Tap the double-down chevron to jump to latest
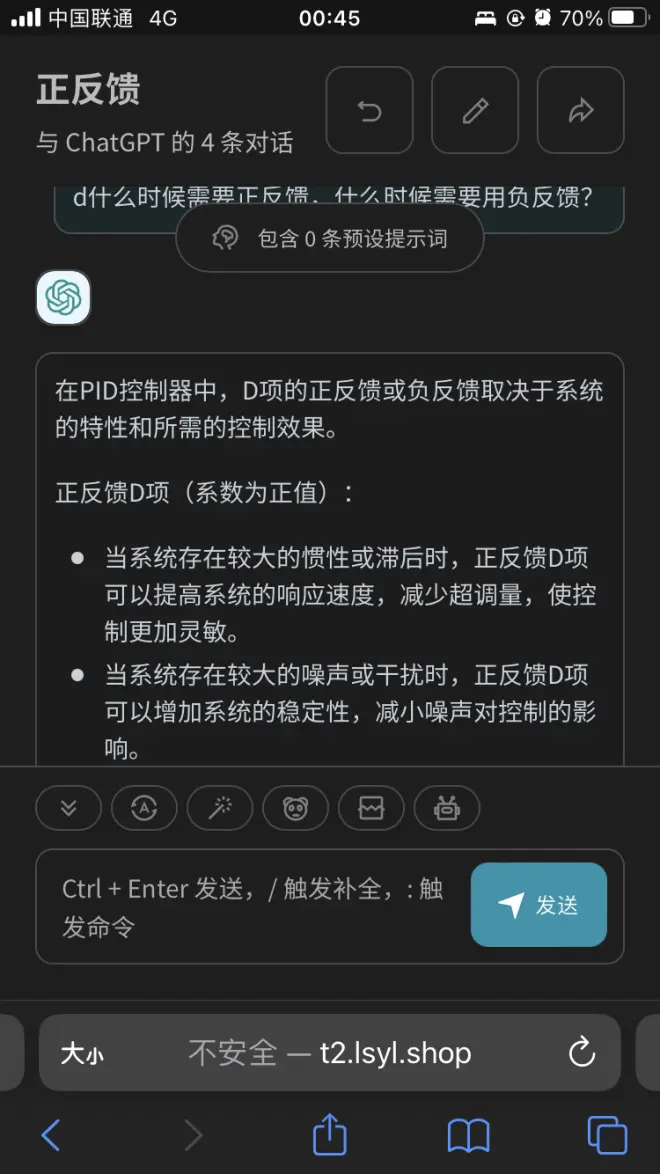 click(x=68, y=808)
